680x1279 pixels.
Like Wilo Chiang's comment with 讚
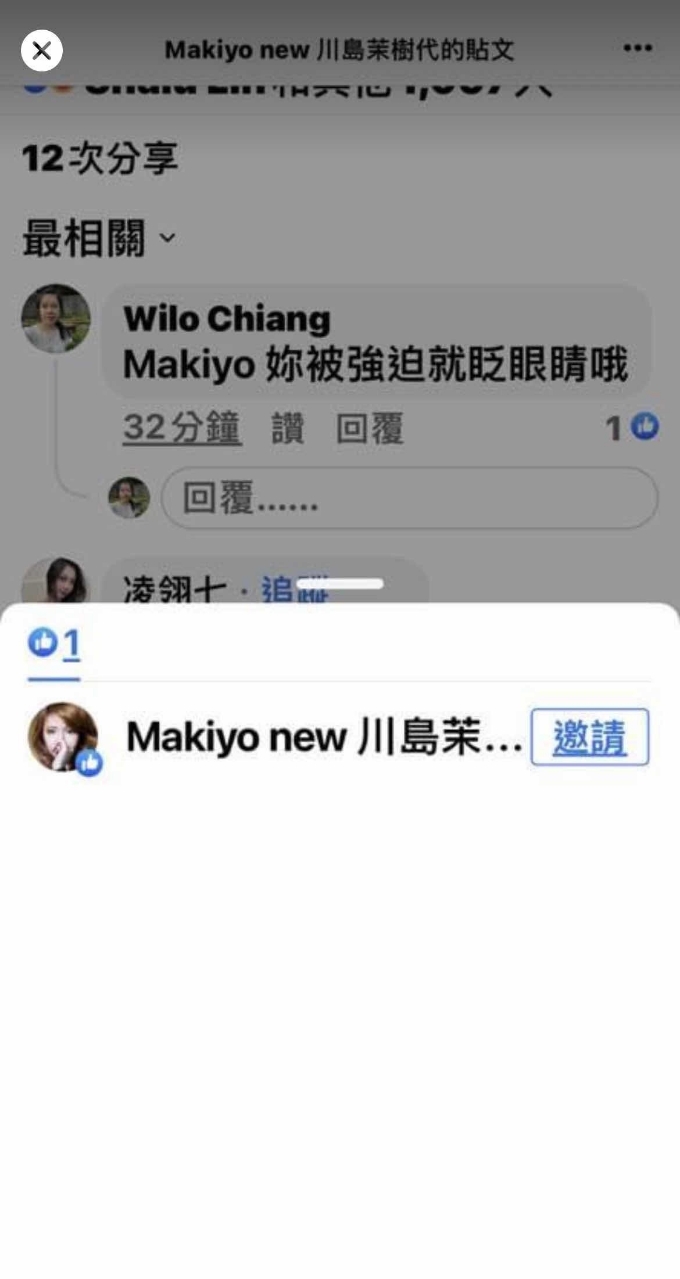[x=288, y=429]
